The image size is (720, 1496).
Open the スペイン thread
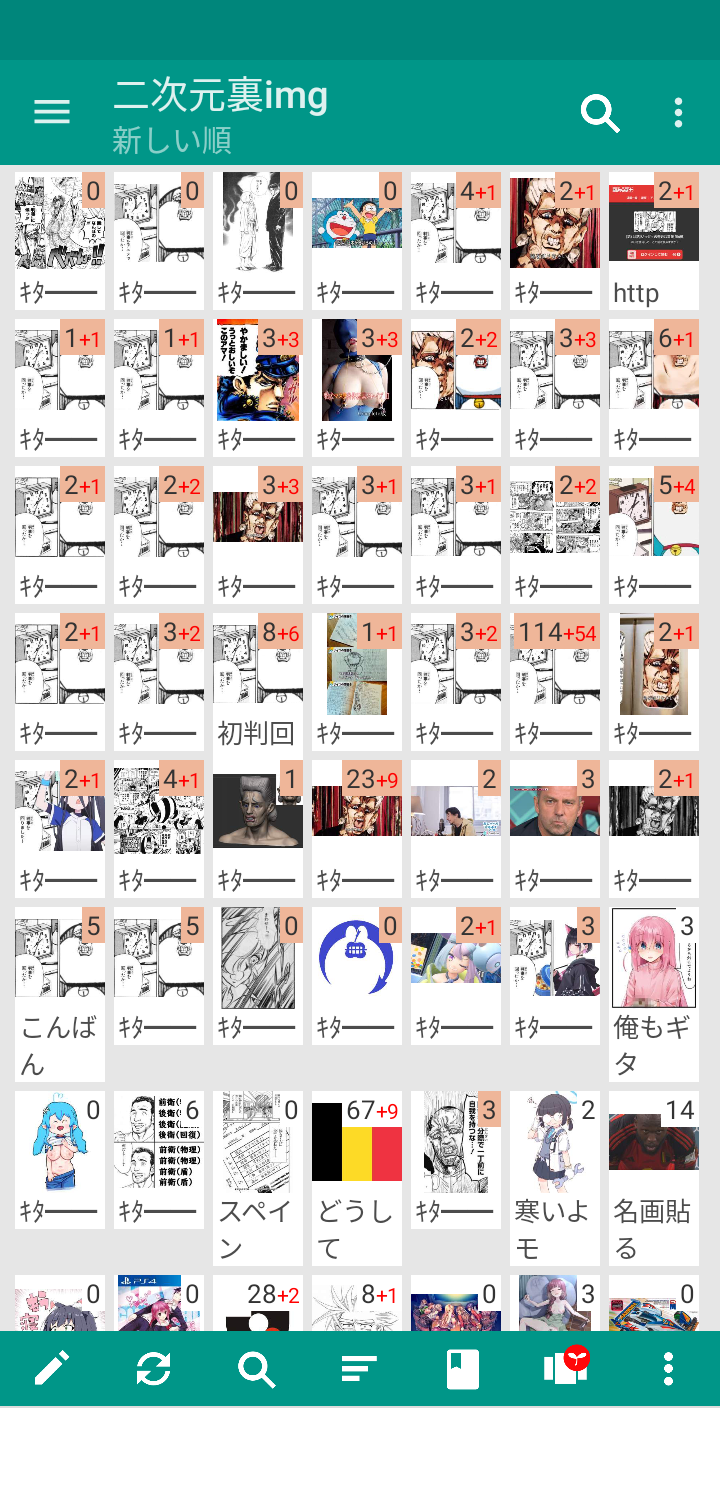tap(258, 1178)
